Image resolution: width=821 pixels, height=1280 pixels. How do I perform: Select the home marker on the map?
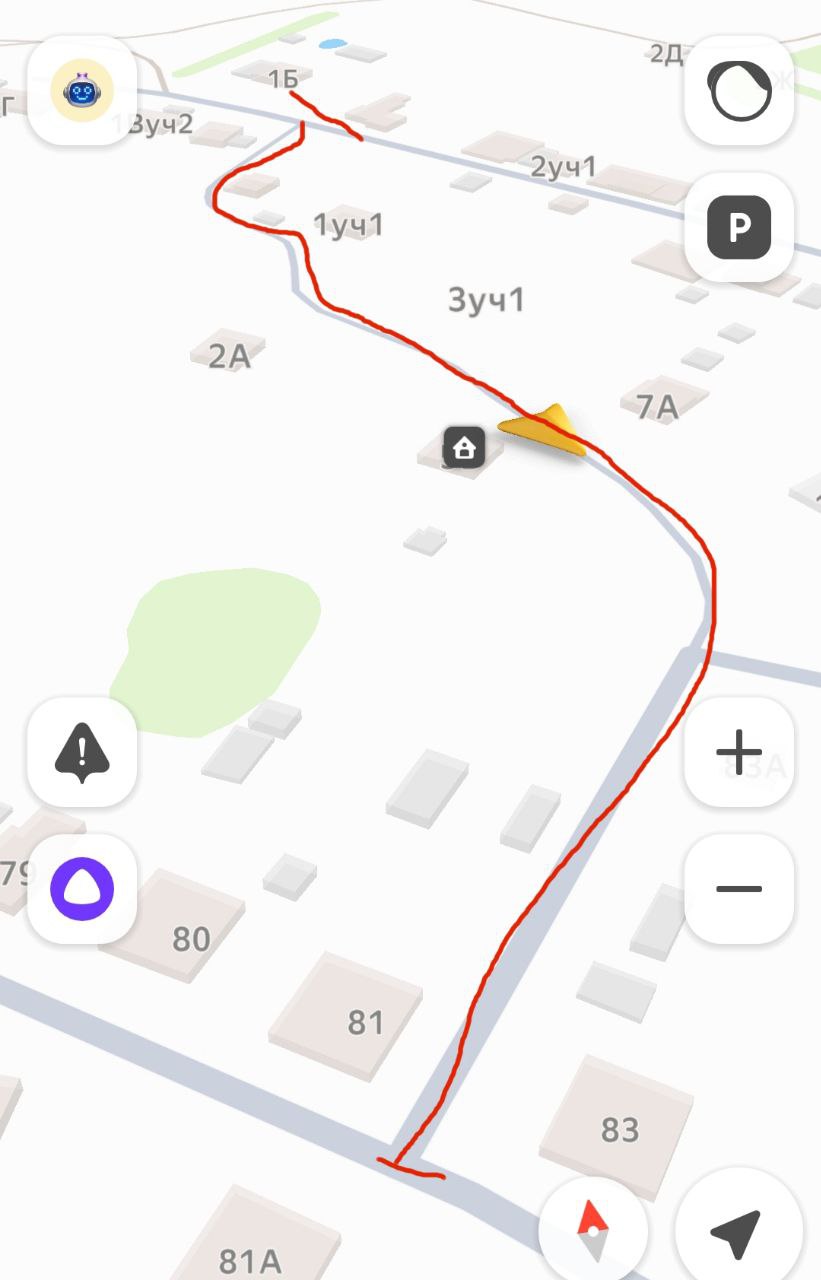coord(464,447)
